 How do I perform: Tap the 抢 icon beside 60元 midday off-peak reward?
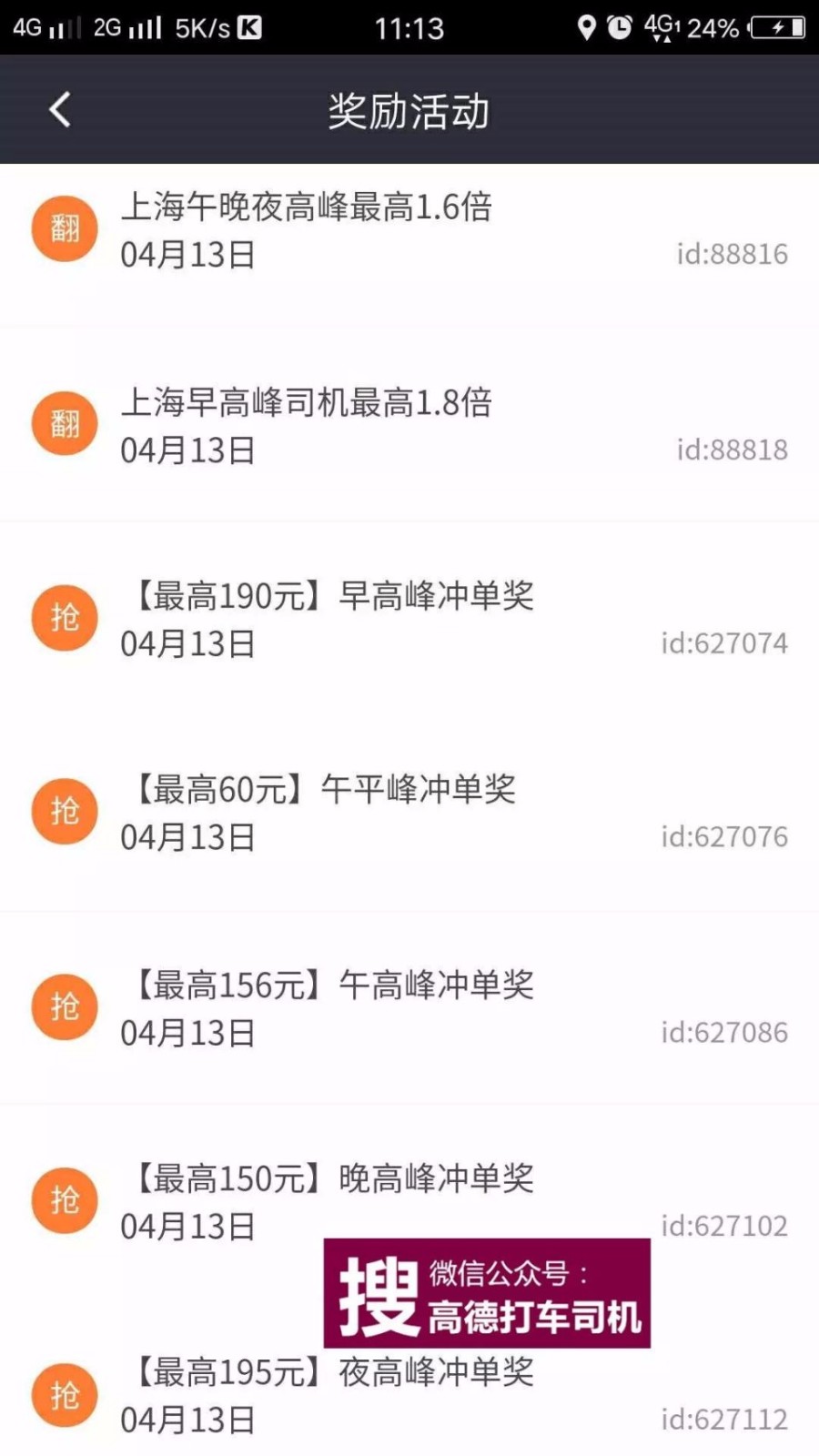64,812
